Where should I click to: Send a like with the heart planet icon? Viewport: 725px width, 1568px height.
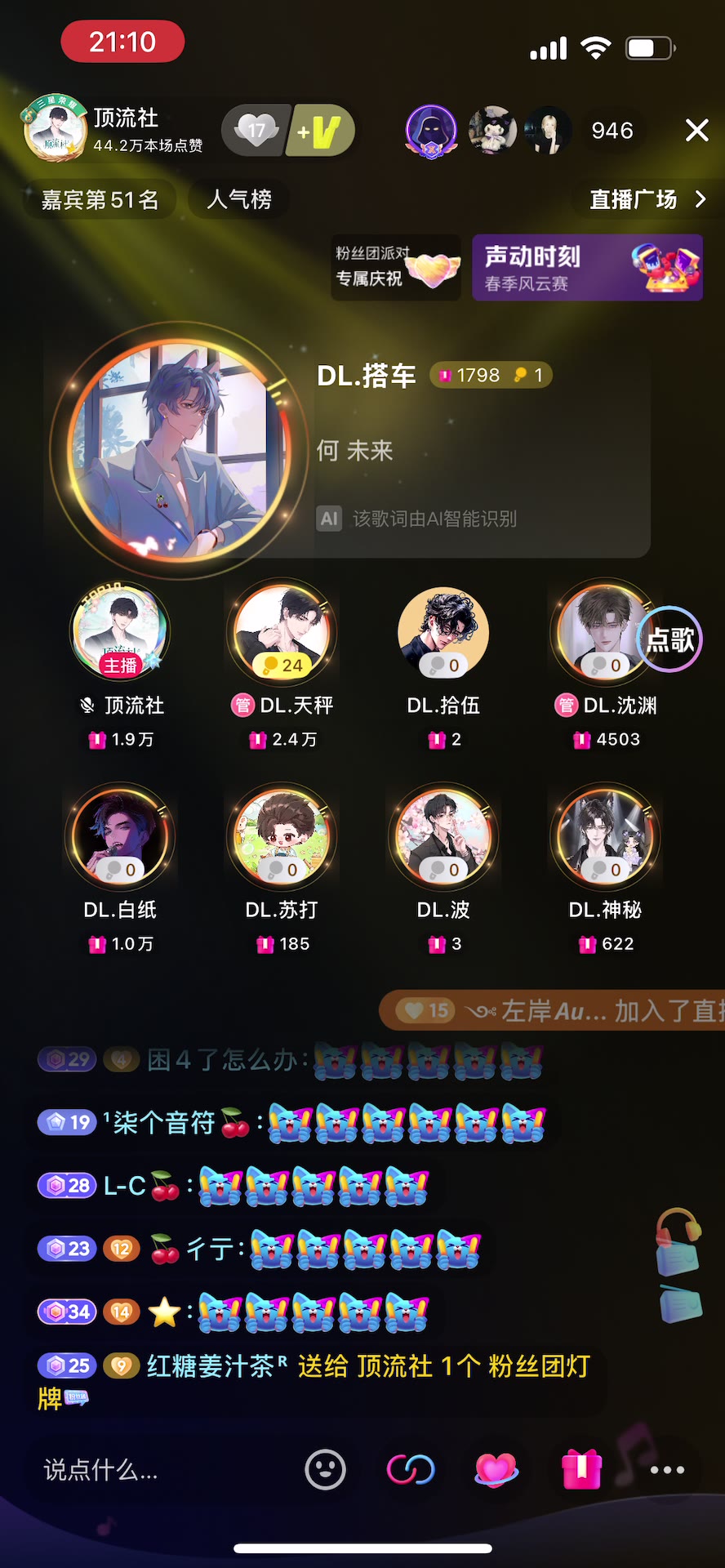point(496,1470)
